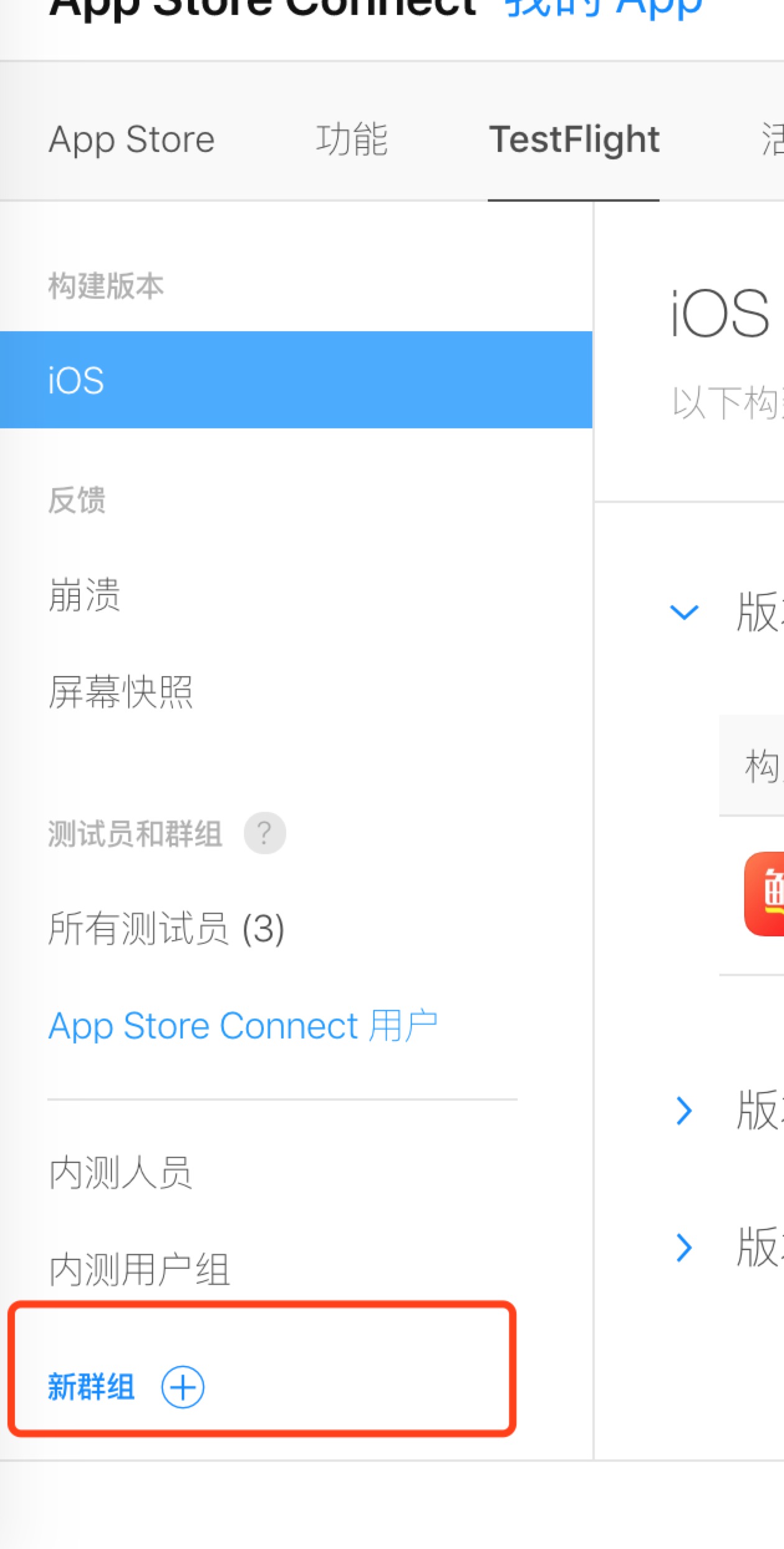This screenshot has width=784, height=1549.
Task: Open the 内测用户组 group
Action: tap(139, 1269)
